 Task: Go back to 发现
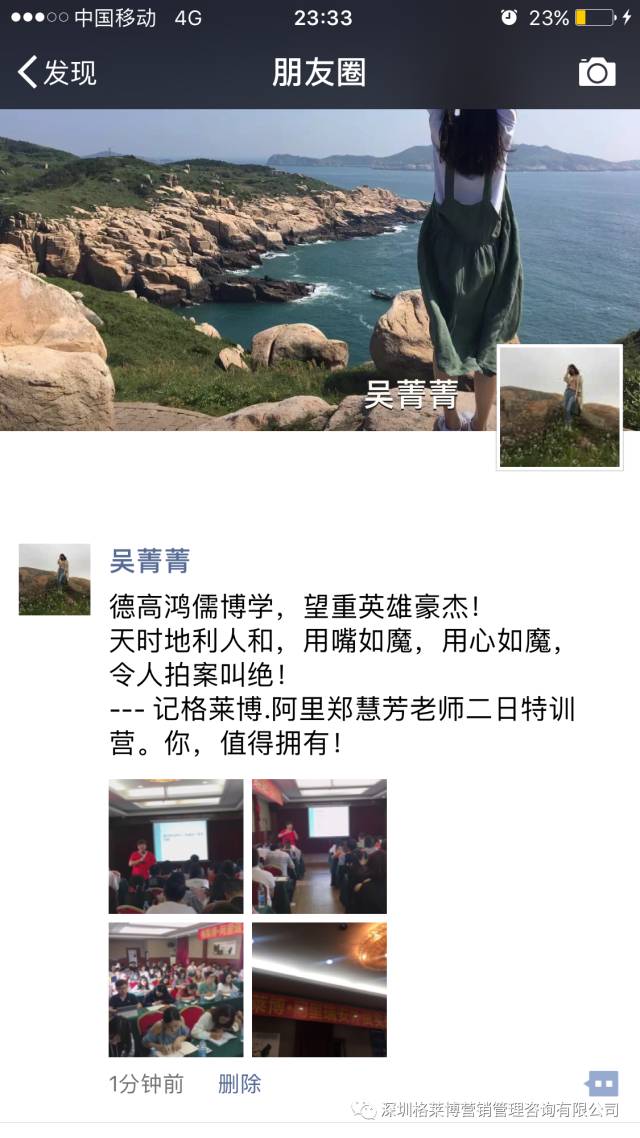pos(57,73)
